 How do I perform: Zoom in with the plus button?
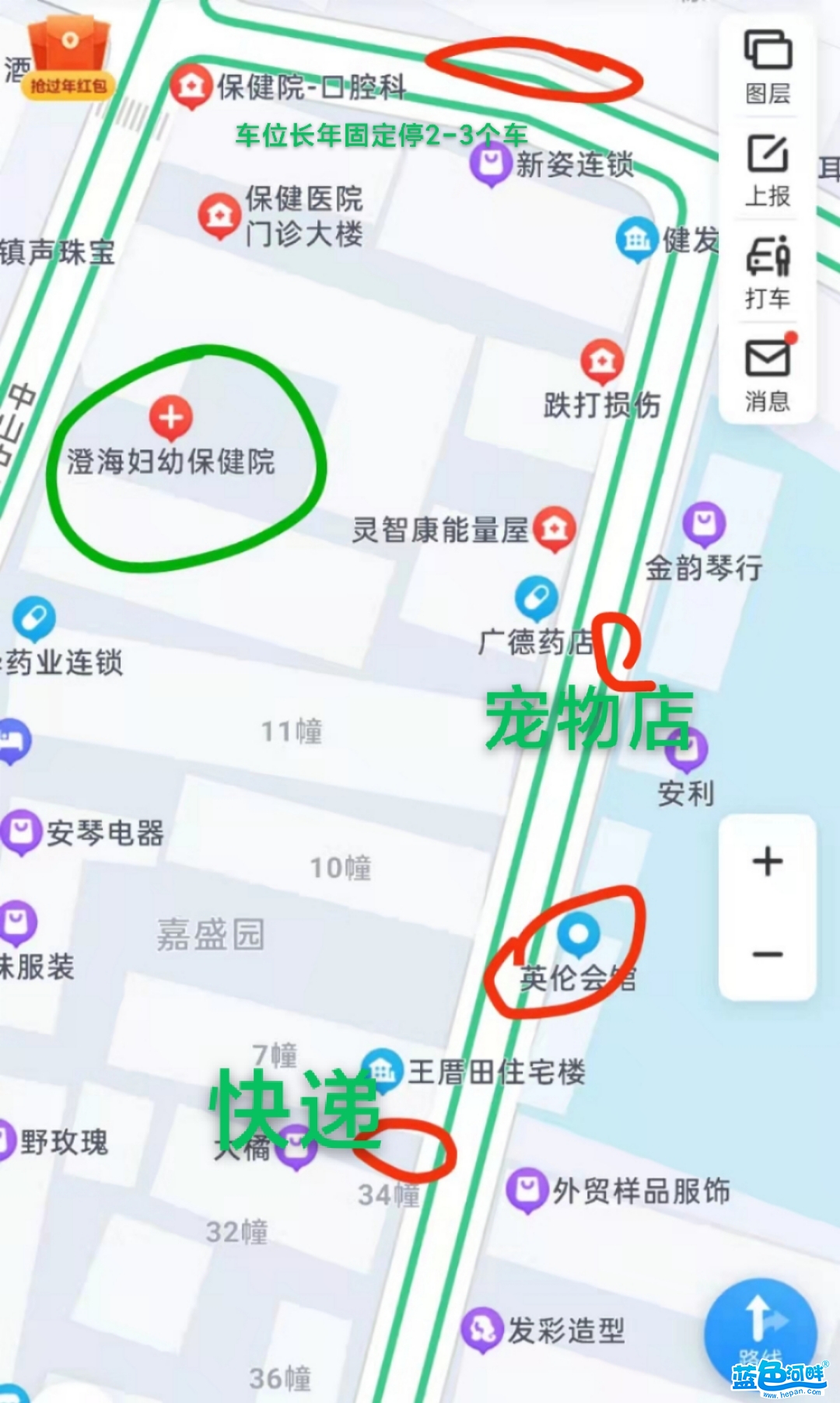767,861
